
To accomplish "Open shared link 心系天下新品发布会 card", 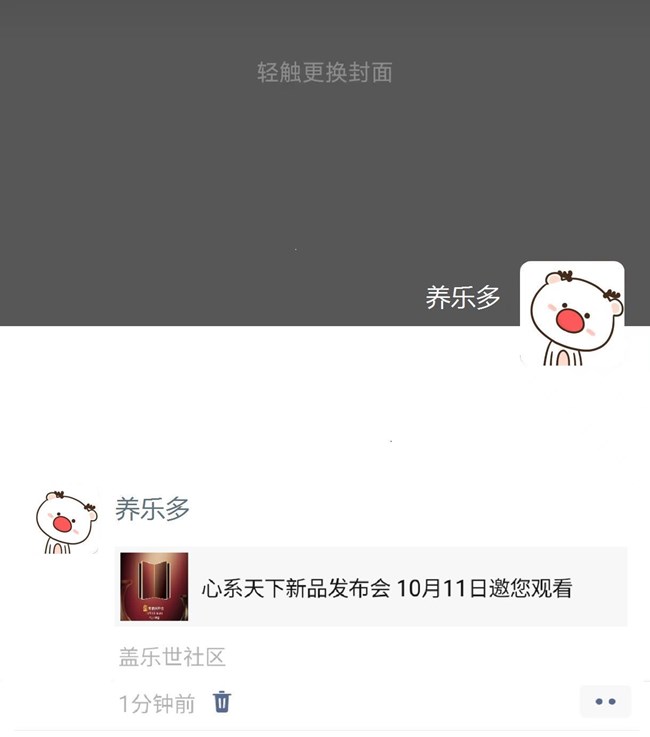I will [x=372, y=587].
